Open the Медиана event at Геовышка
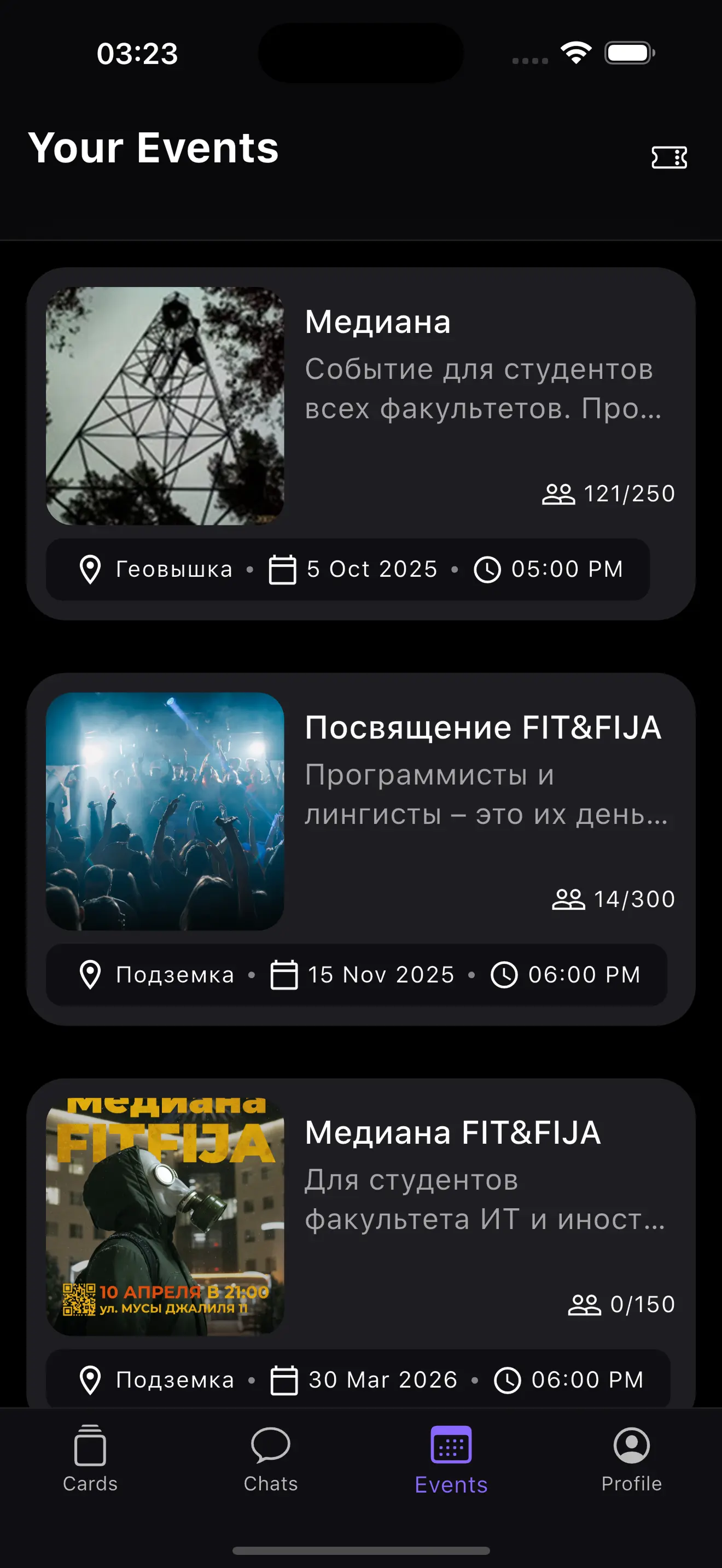This screenshot has width=722, height=1568. coord(360,443)
